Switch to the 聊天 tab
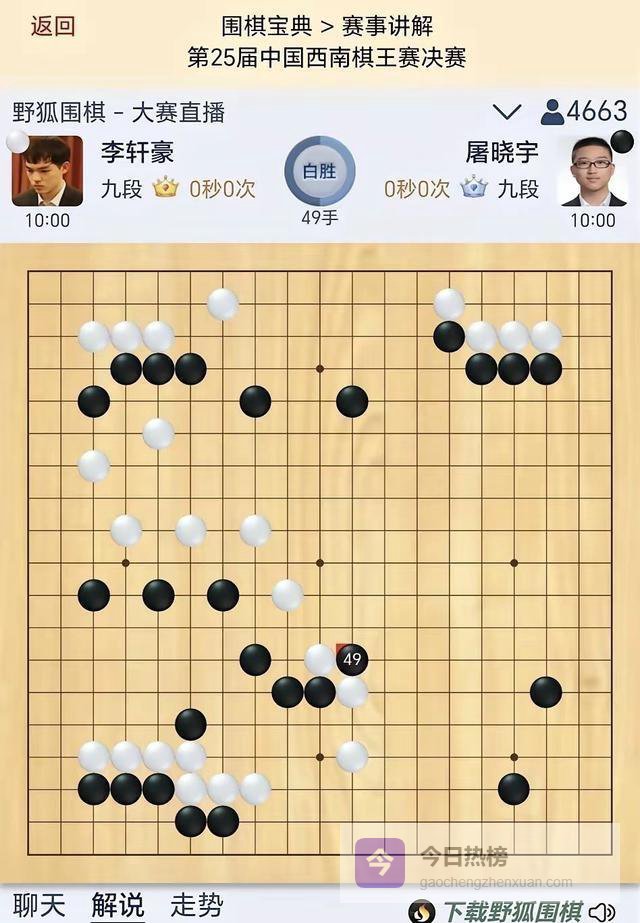Screen dimensions: 640x923 point(38,906)
